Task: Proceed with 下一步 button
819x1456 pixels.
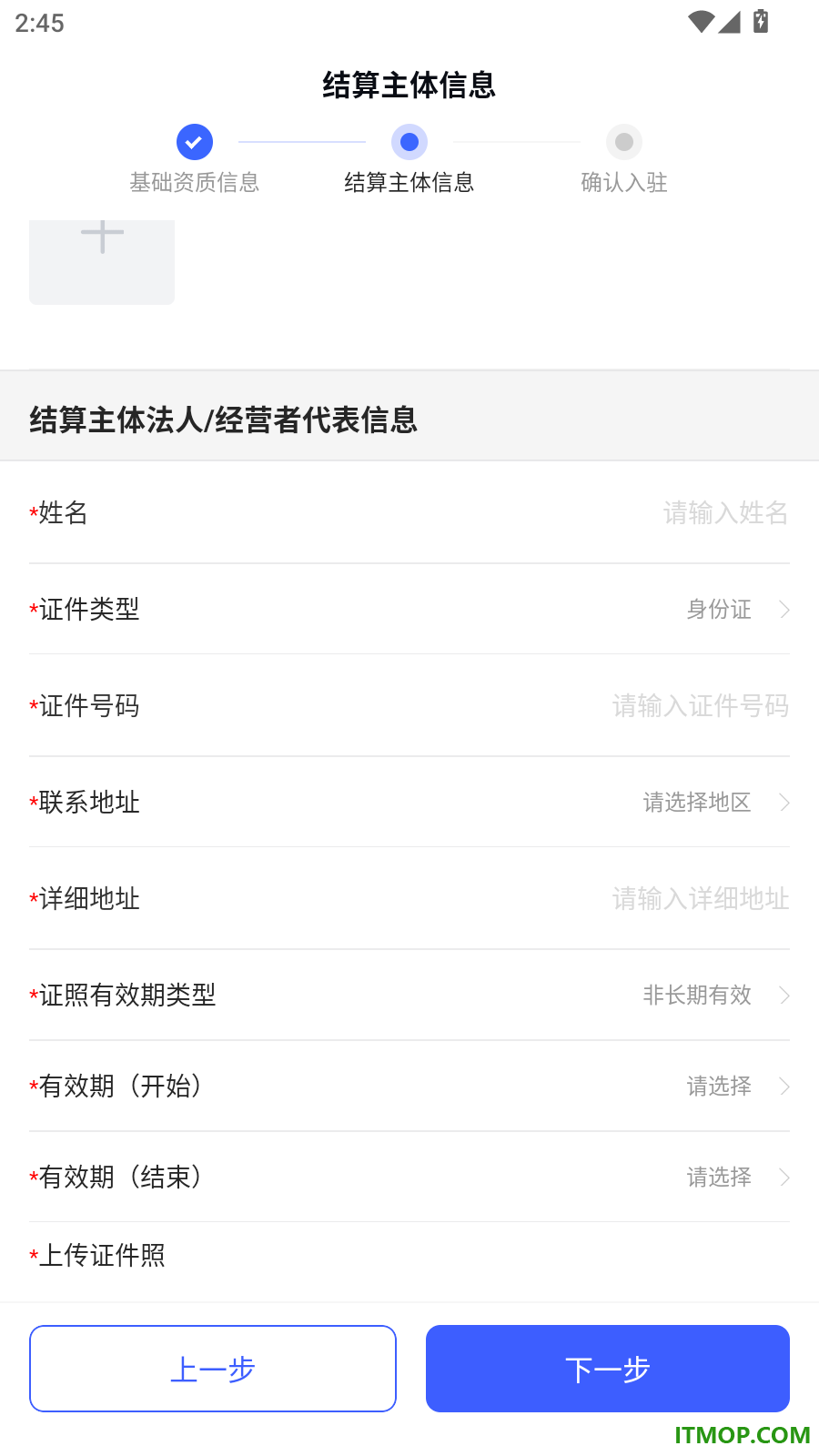Action: click(x=608, y=1369)
